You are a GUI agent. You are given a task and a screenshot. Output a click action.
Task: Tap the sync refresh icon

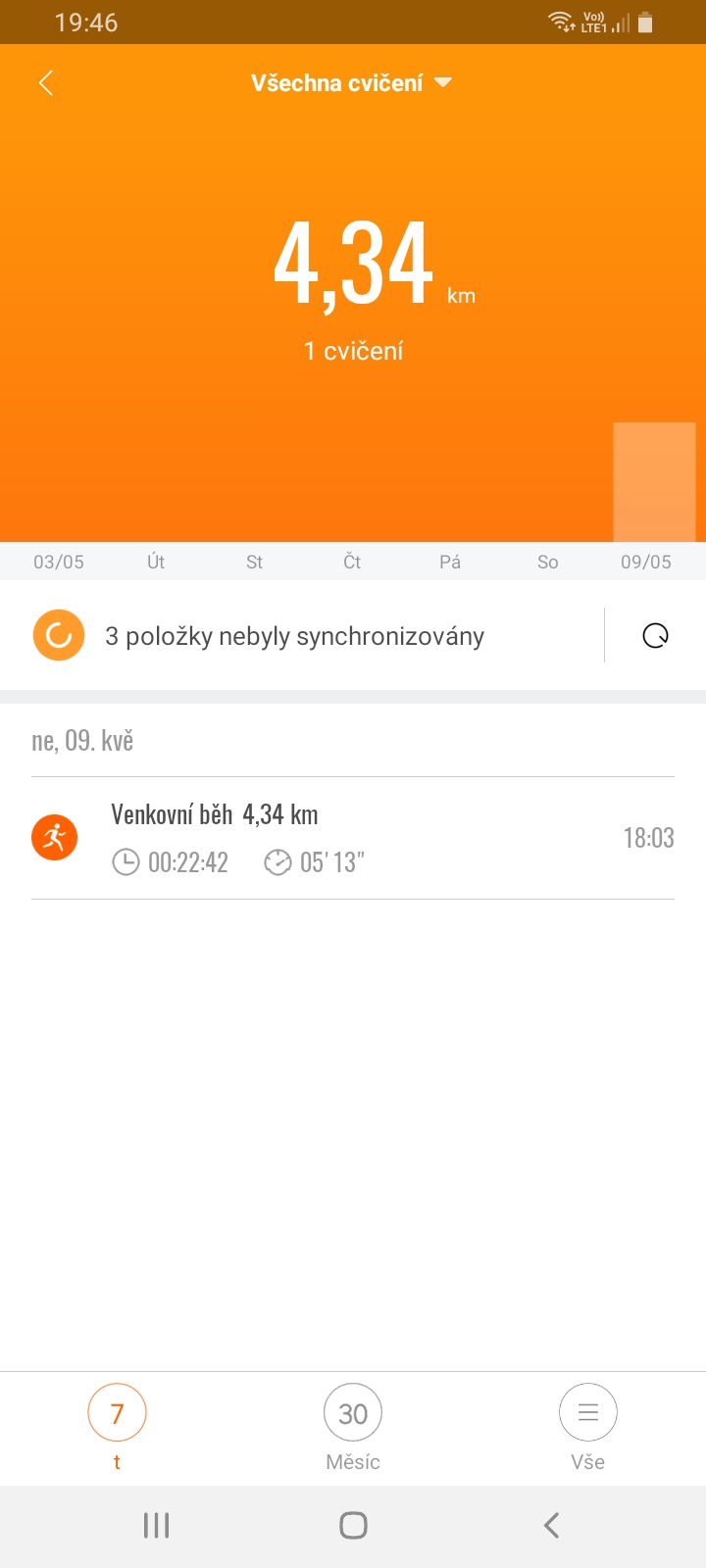click(655, 636)
